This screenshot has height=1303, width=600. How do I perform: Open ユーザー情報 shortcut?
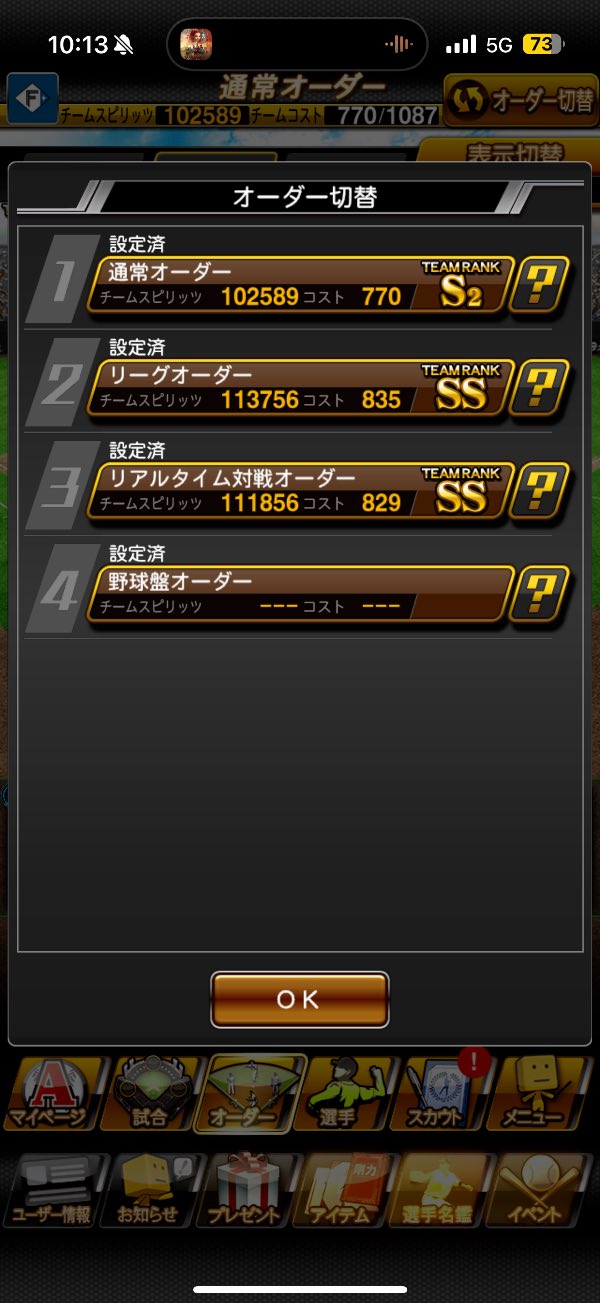(54, 1190)
